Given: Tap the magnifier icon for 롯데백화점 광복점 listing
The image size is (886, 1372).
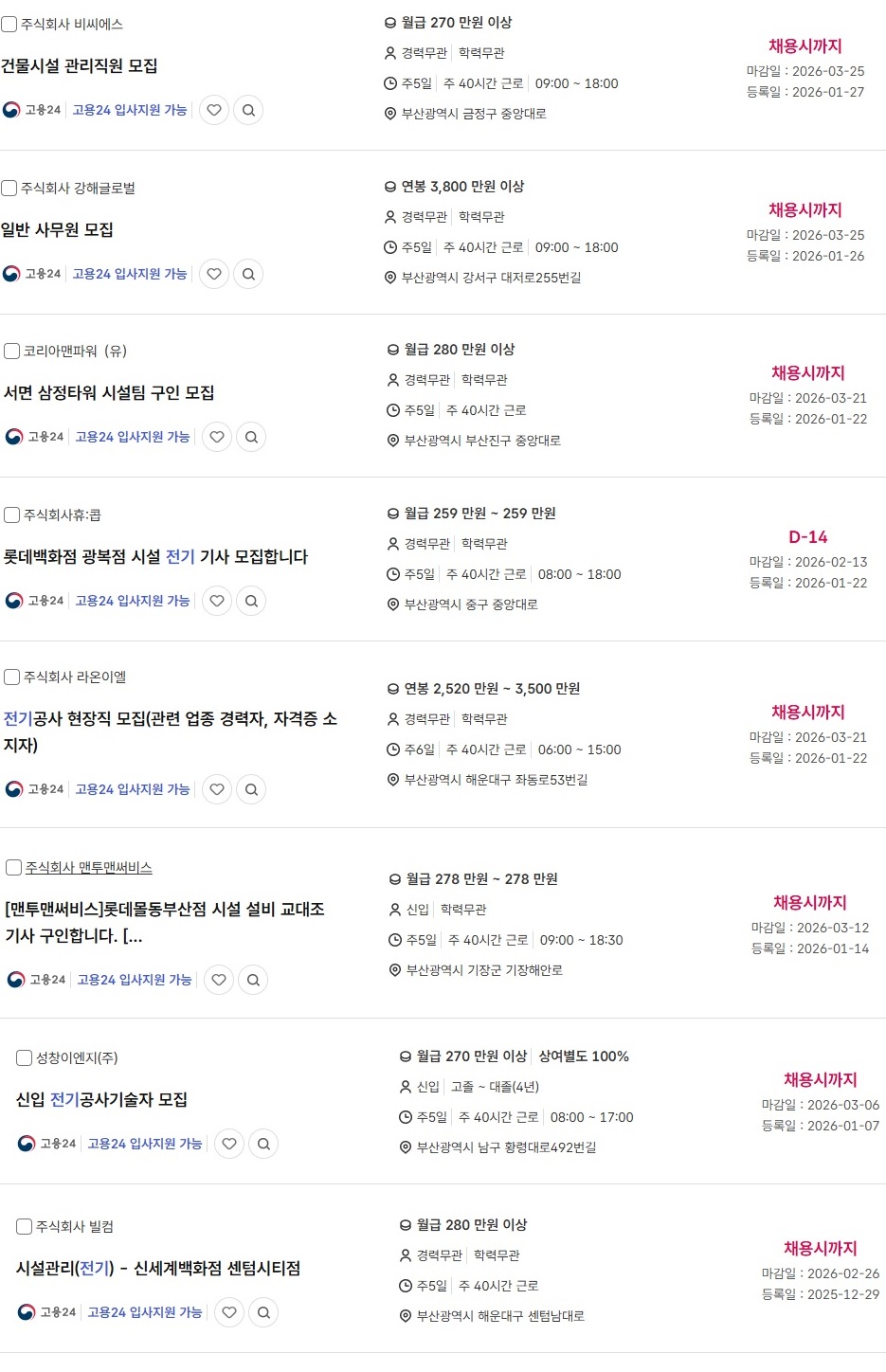Looking at the screenshot, I should pyautogui.click(x=251, y=601).
